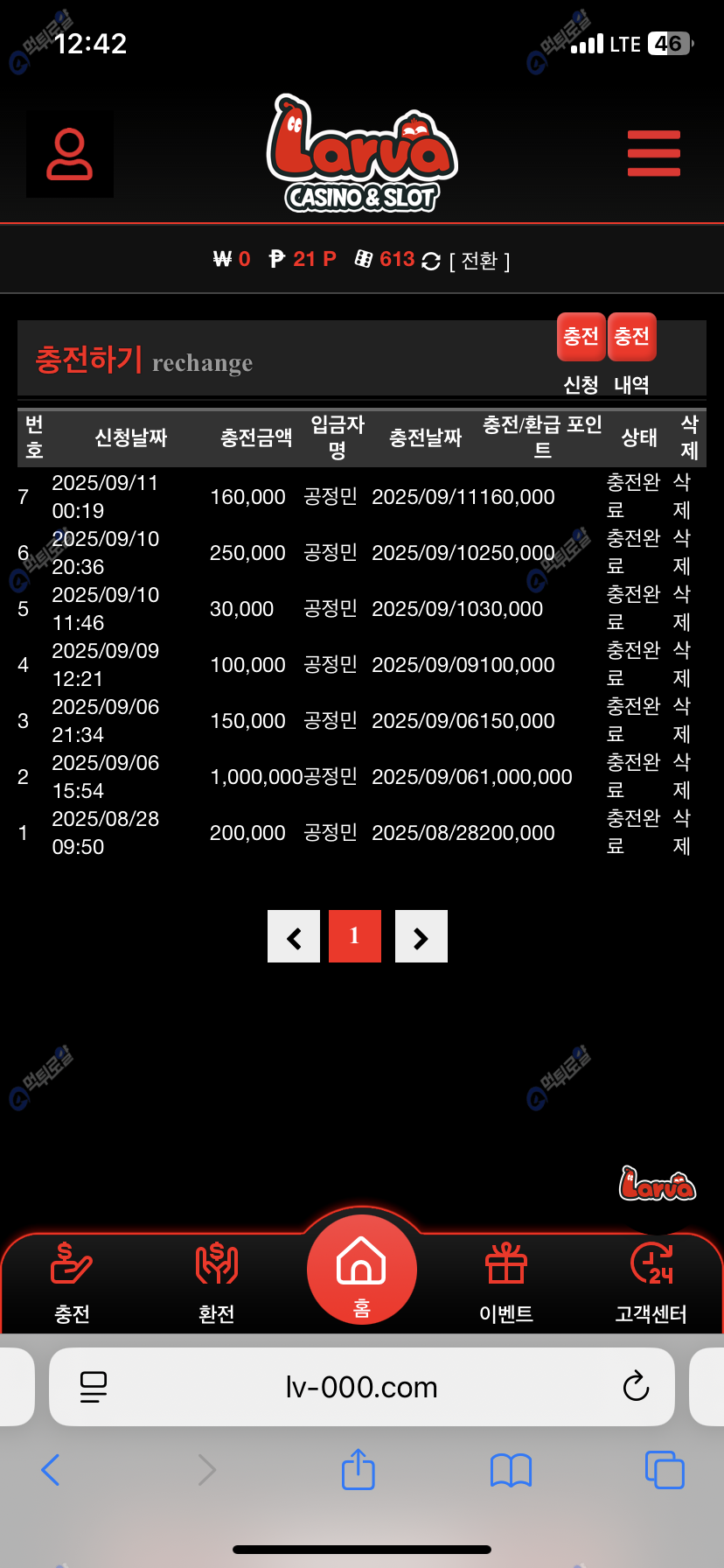The height and width of the screenshot is (1568, 724).
Task: Go to 홈 from the bottom bar
Action: 362,1270
